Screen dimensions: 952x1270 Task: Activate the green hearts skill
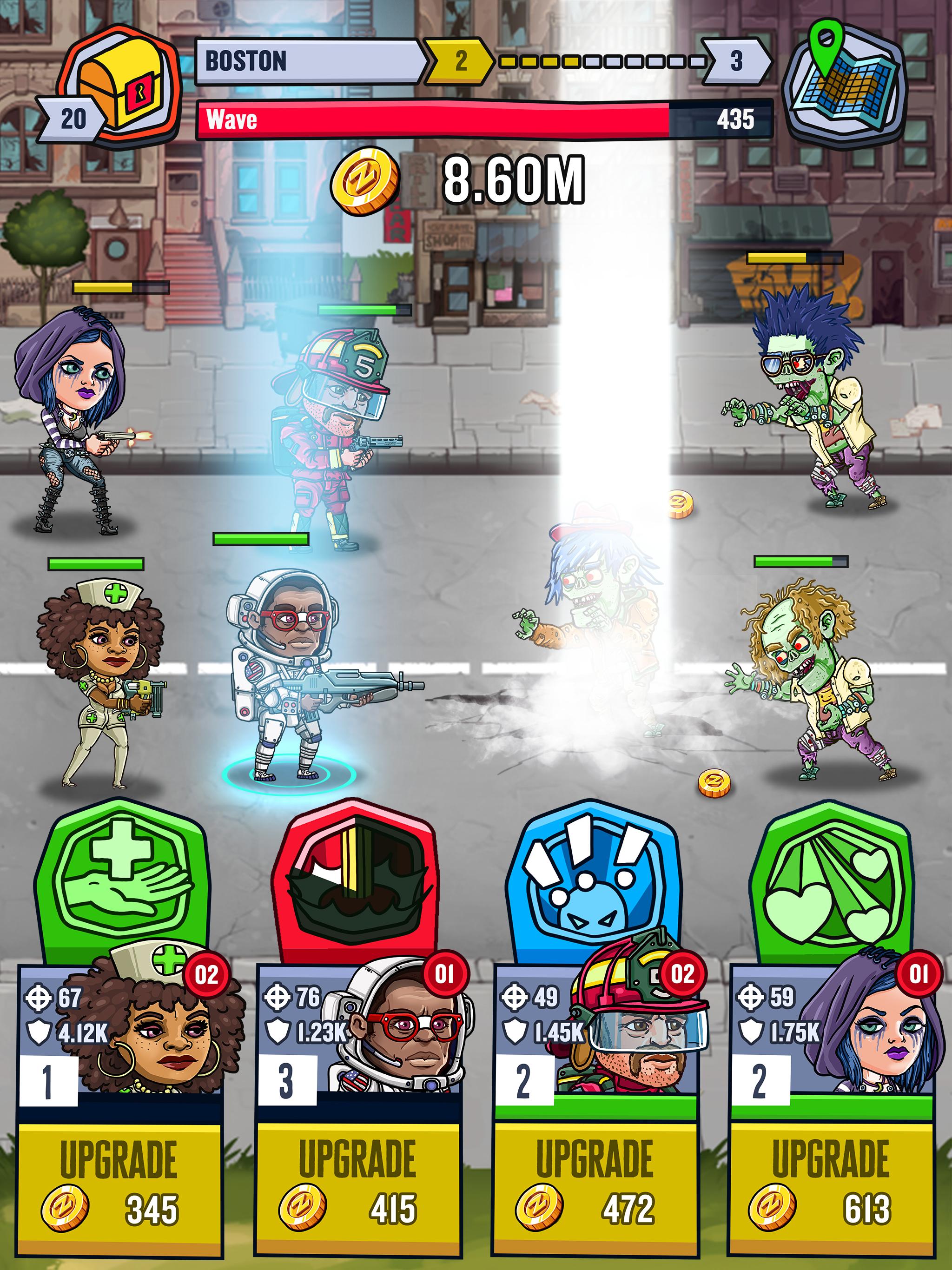[x=831, y=884]
